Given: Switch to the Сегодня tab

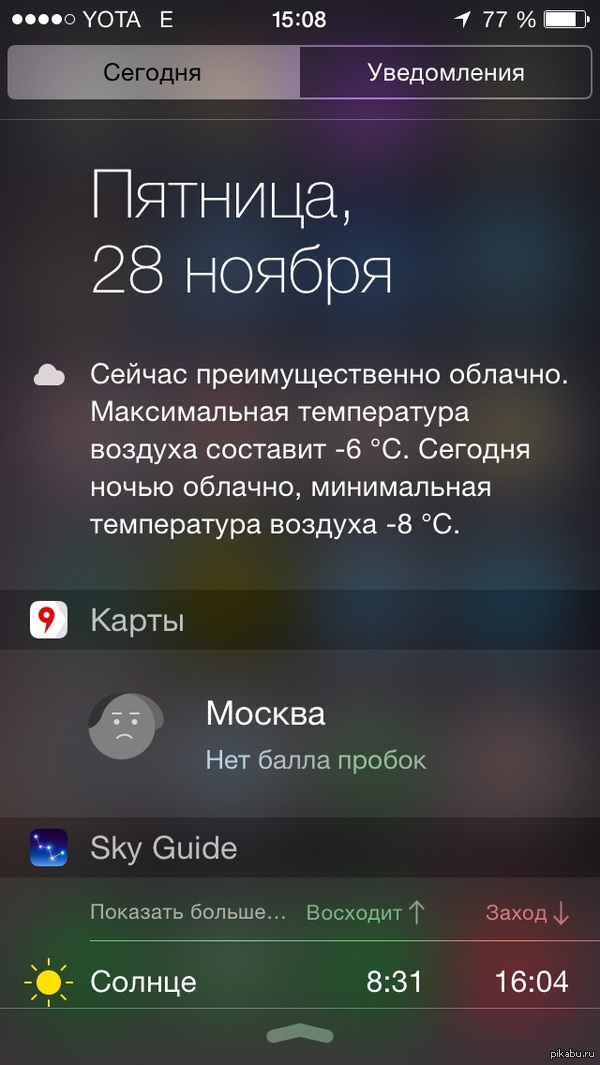Looking at the screenshot, I should [153, 73].
